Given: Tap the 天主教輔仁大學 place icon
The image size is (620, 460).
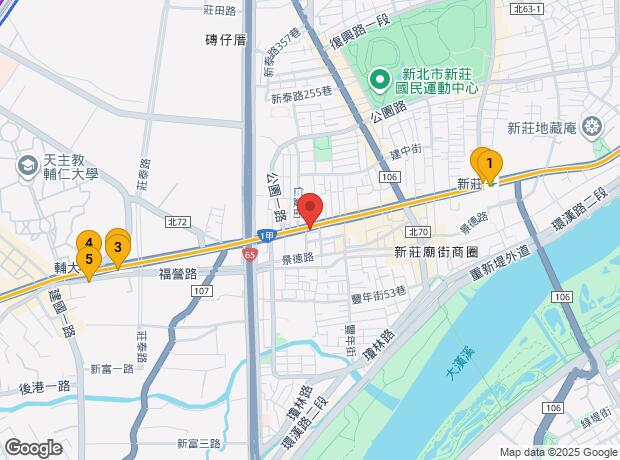Looking at the screenshot, I should (x=27, y=166).
